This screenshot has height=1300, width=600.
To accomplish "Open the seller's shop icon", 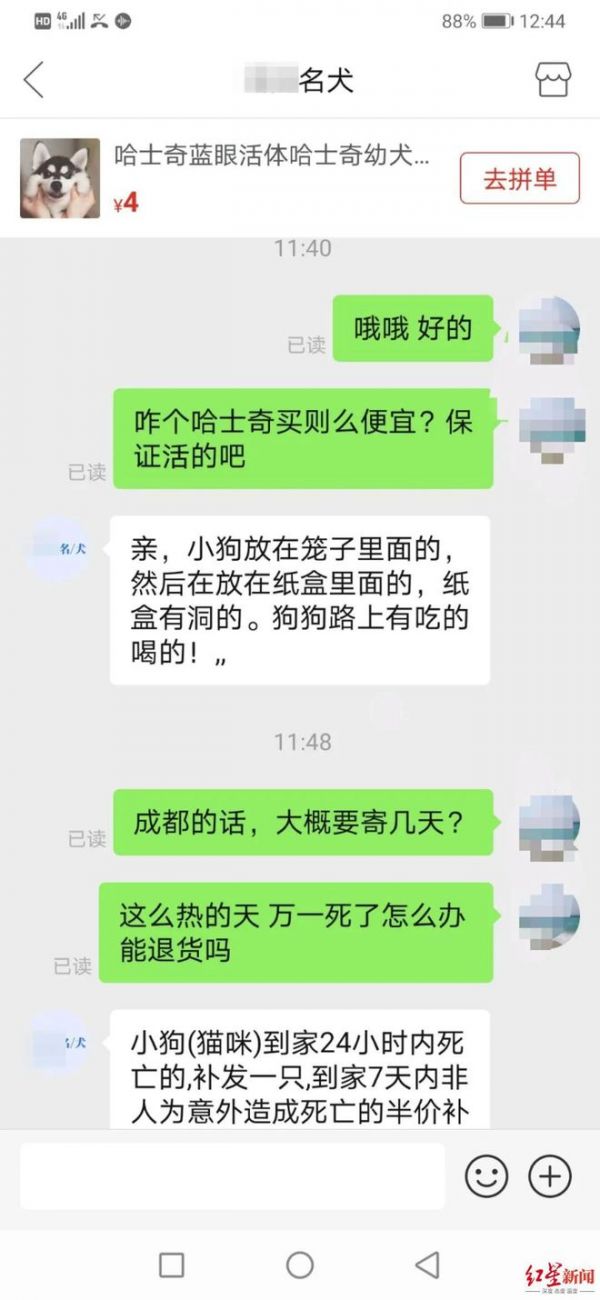I will pyautogui.click(x=553, y=80).
